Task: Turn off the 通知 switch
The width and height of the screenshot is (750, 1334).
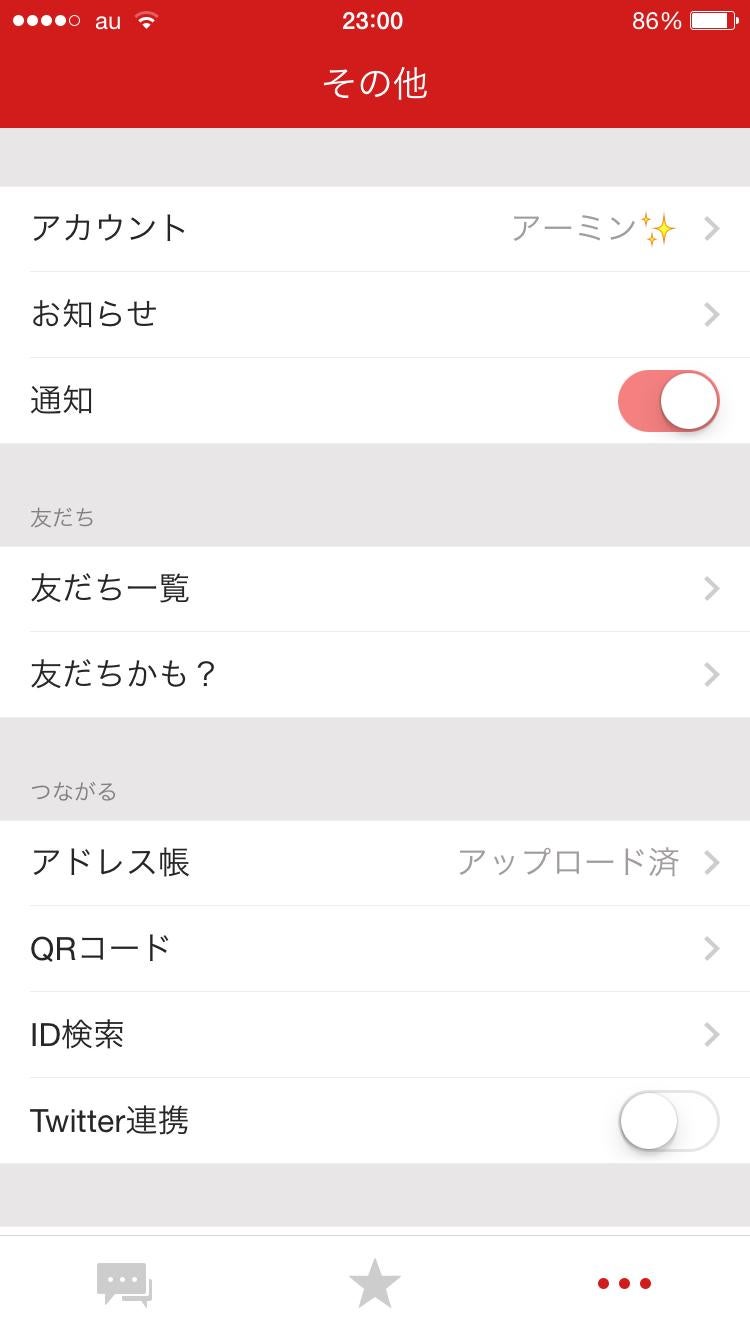Action: click(x=668, y=401)
